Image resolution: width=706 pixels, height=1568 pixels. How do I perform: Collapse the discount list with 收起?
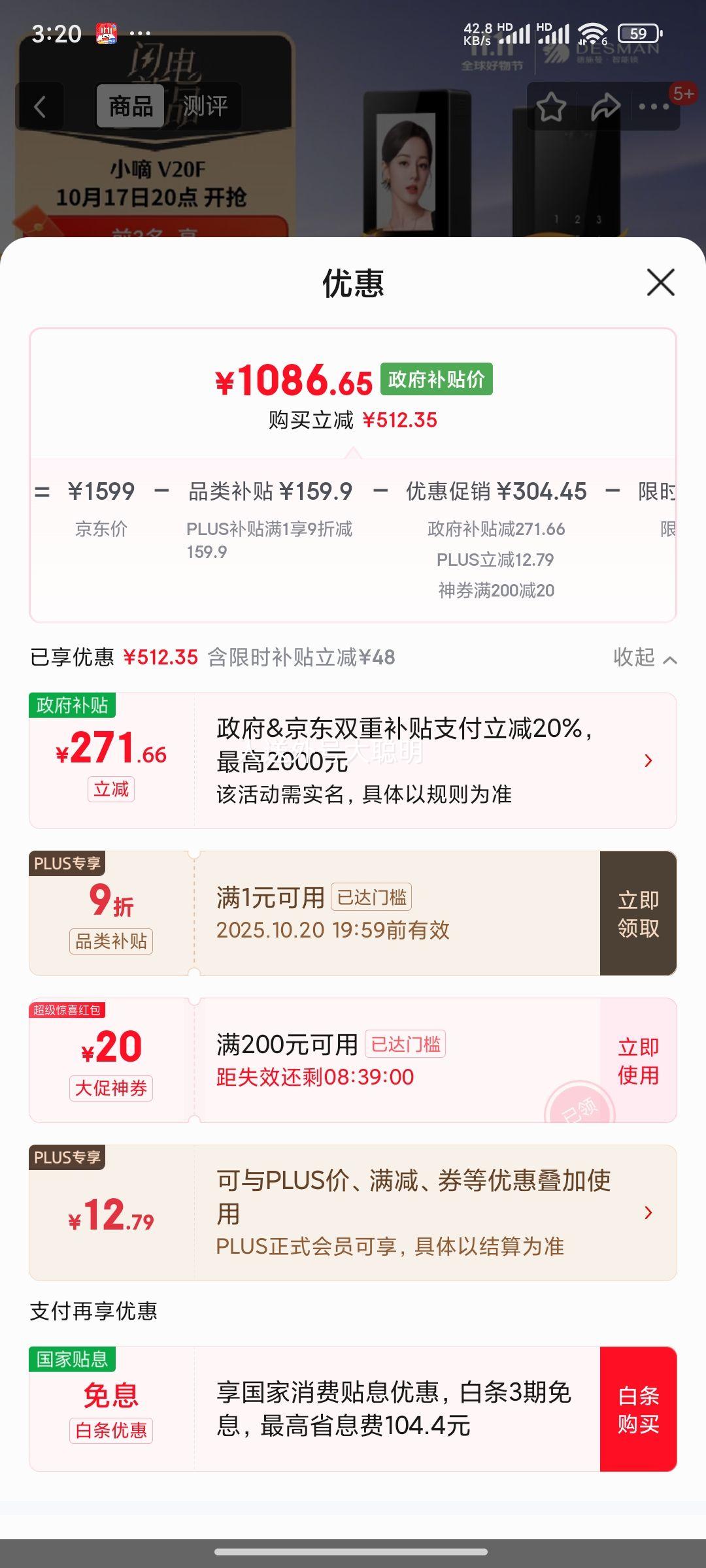(644, 657)
